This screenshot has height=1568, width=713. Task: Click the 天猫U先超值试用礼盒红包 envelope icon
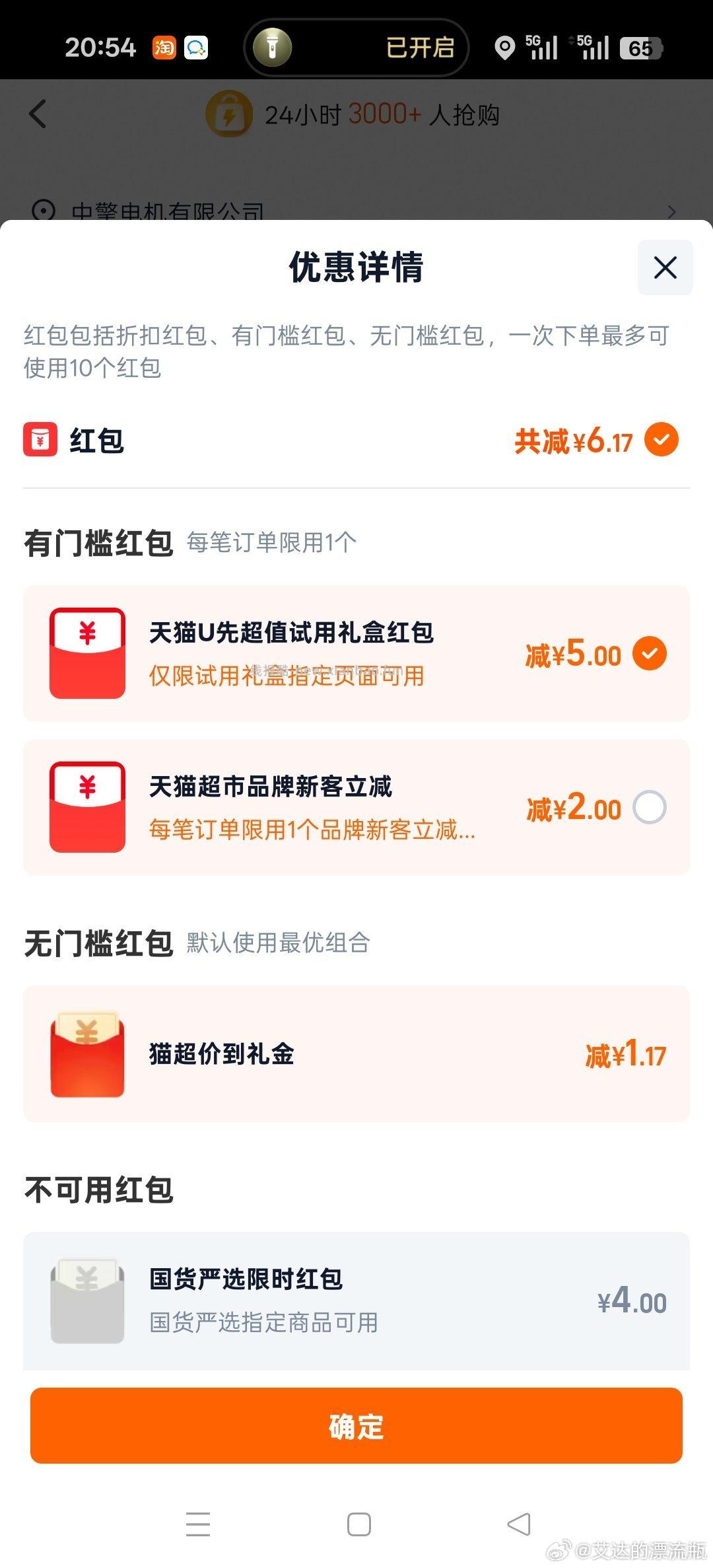86,653
